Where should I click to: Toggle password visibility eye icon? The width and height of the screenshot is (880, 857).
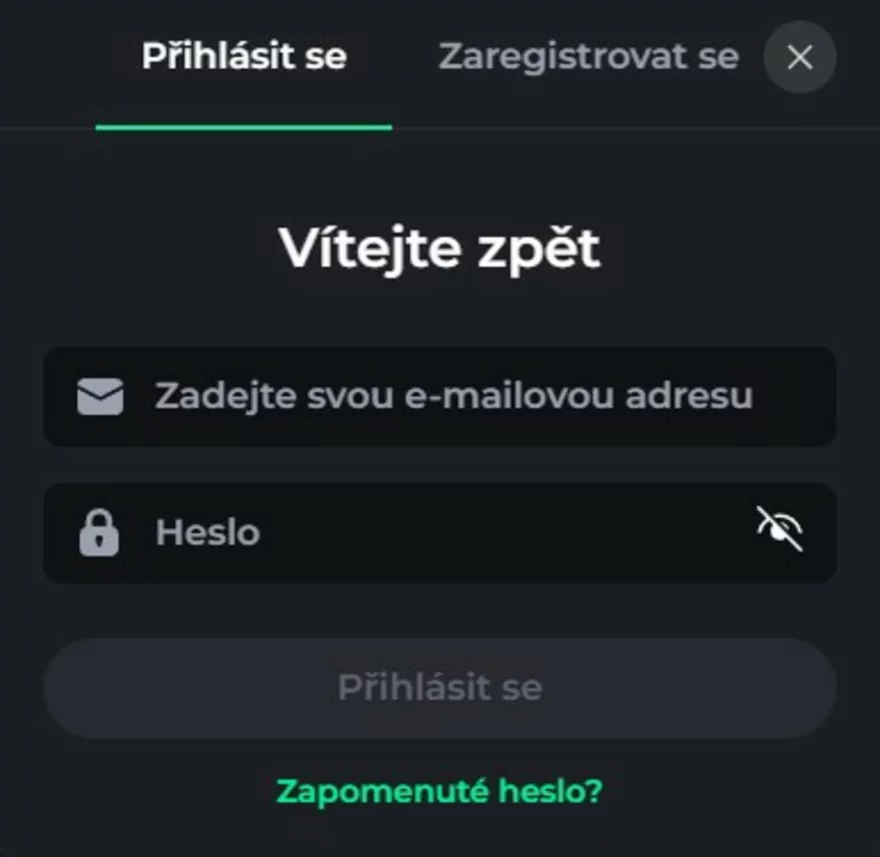point(779,529)
